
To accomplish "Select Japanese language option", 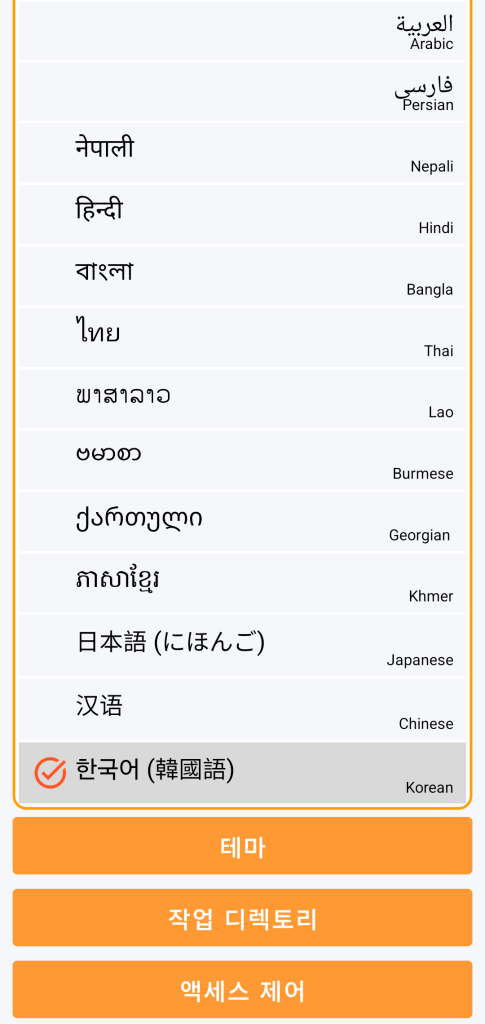I will tap(242, 646).
